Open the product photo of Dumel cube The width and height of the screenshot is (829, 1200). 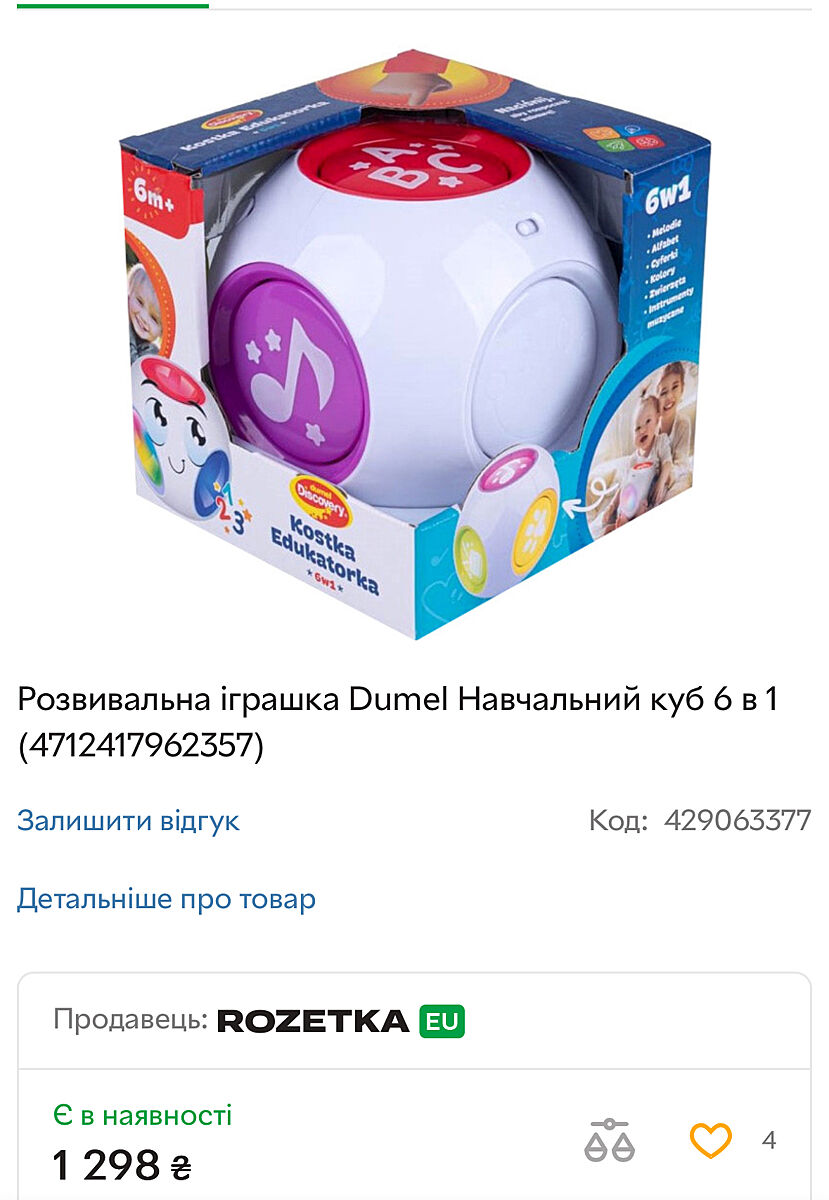click(414, 340)
